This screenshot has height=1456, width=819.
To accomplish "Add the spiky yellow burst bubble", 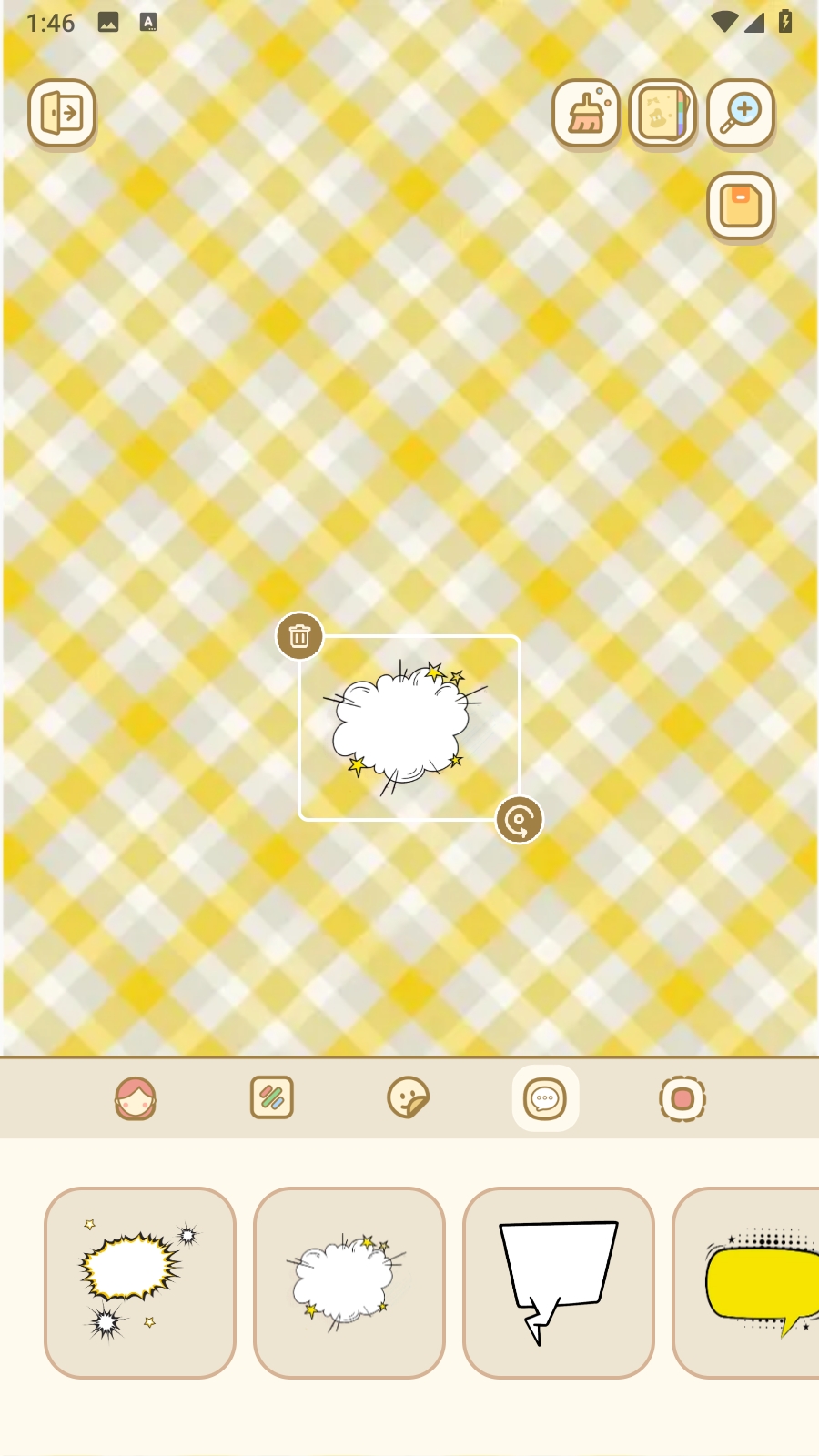I will point(140,1282).
